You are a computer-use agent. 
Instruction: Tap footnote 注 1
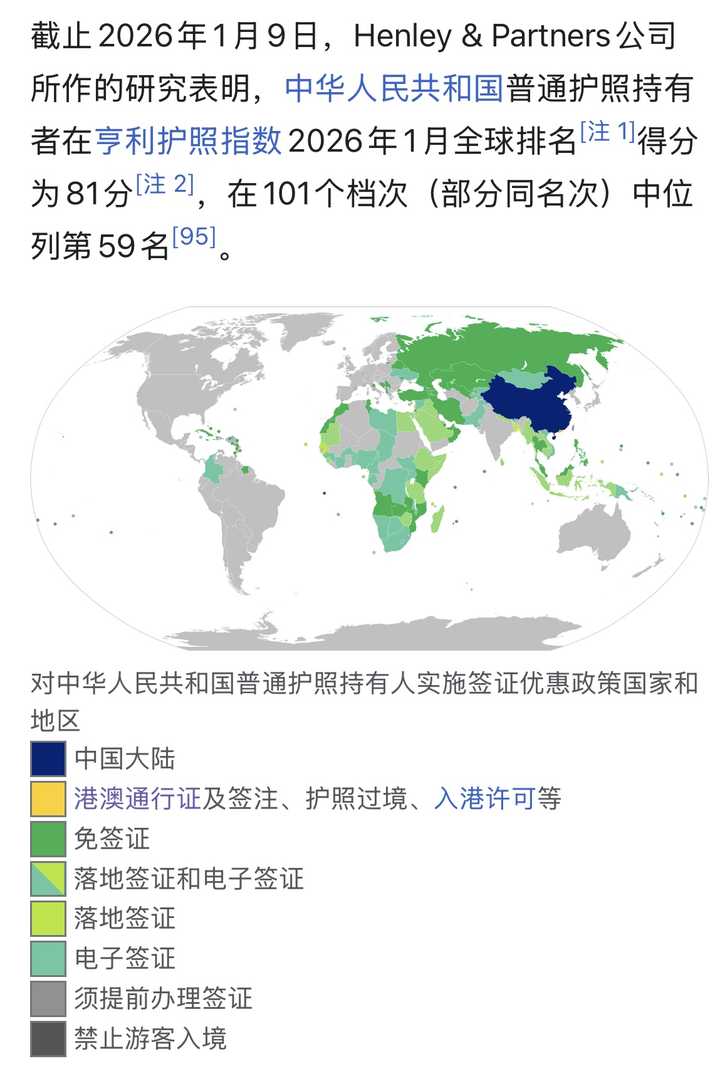pyautogui.click(x=607, y=131)
